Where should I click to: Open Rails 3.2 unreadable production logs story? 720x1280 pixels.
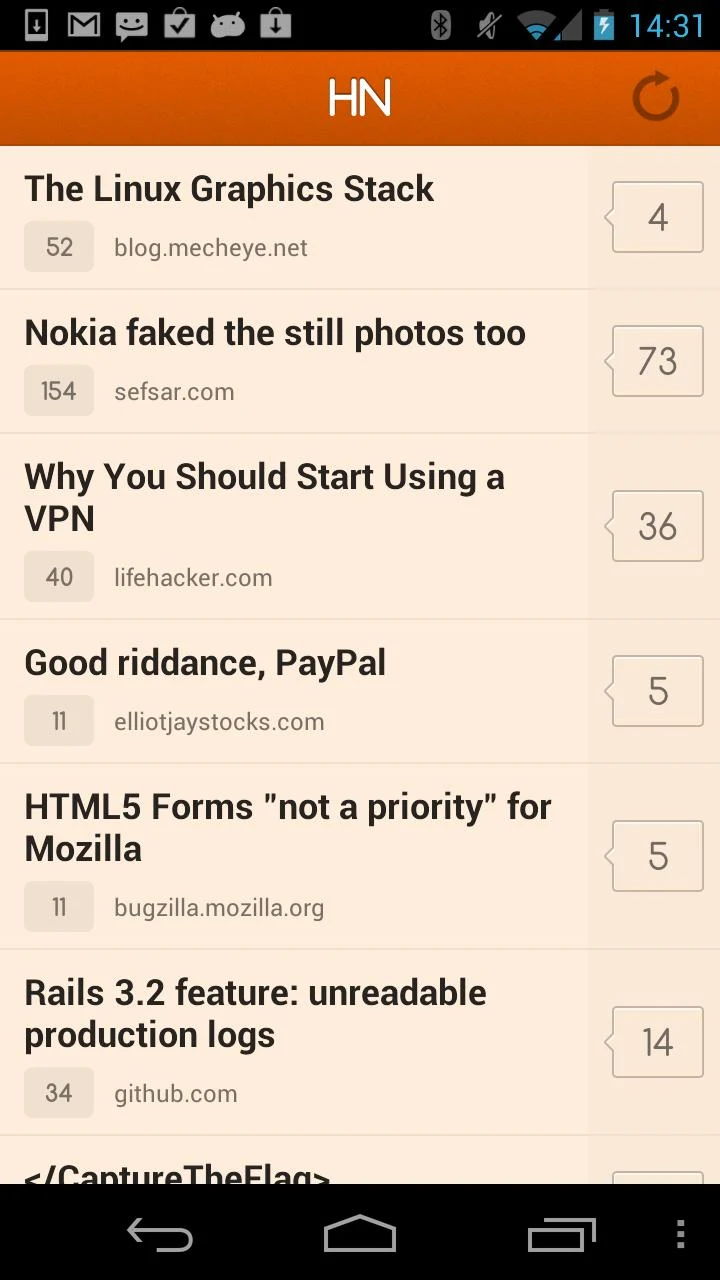pos(294,1042)
